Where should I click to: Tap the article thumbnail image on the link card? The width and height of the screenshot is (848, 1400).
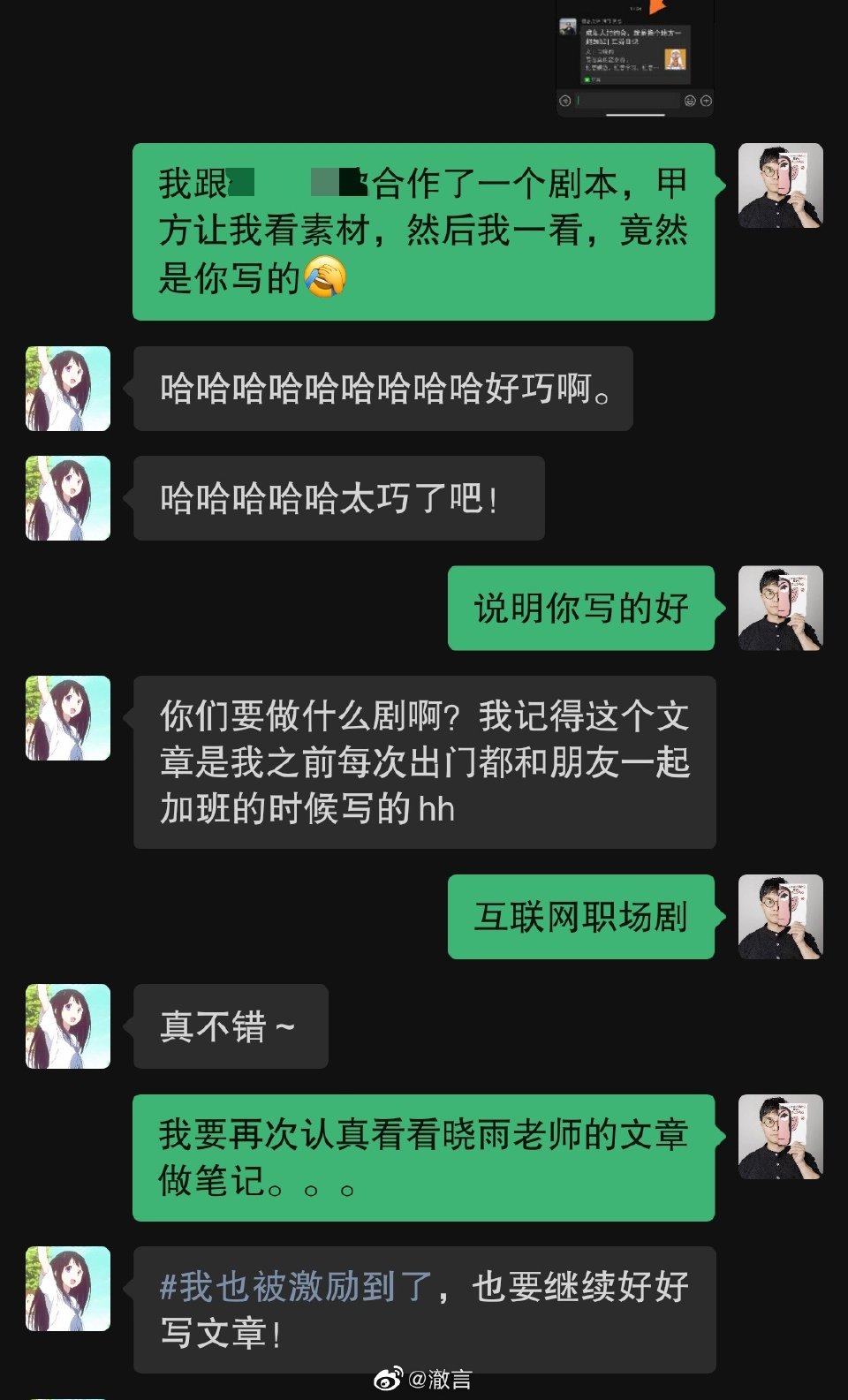point(676,58)
